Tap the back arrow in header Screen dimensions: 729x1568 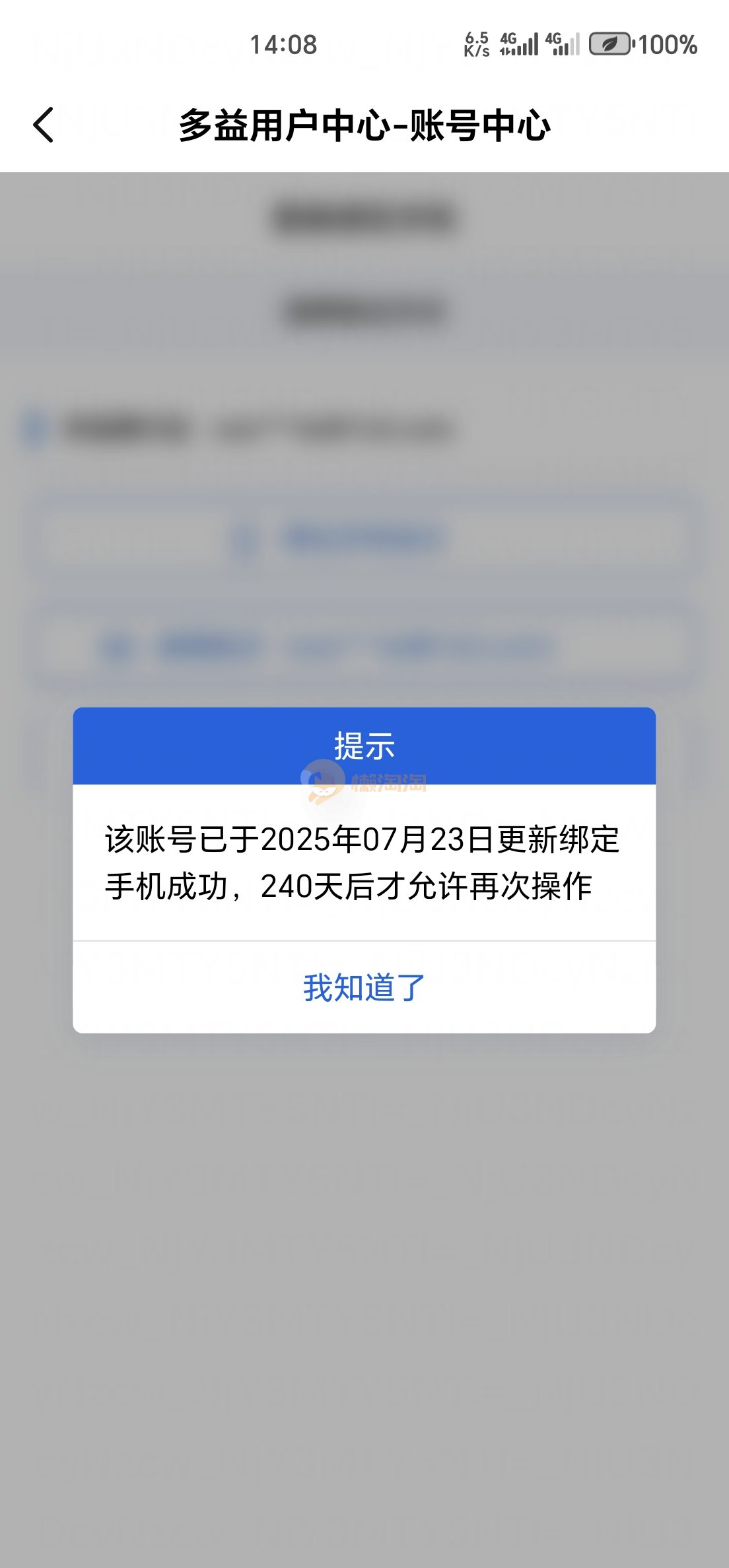click(x=44, y=125)
